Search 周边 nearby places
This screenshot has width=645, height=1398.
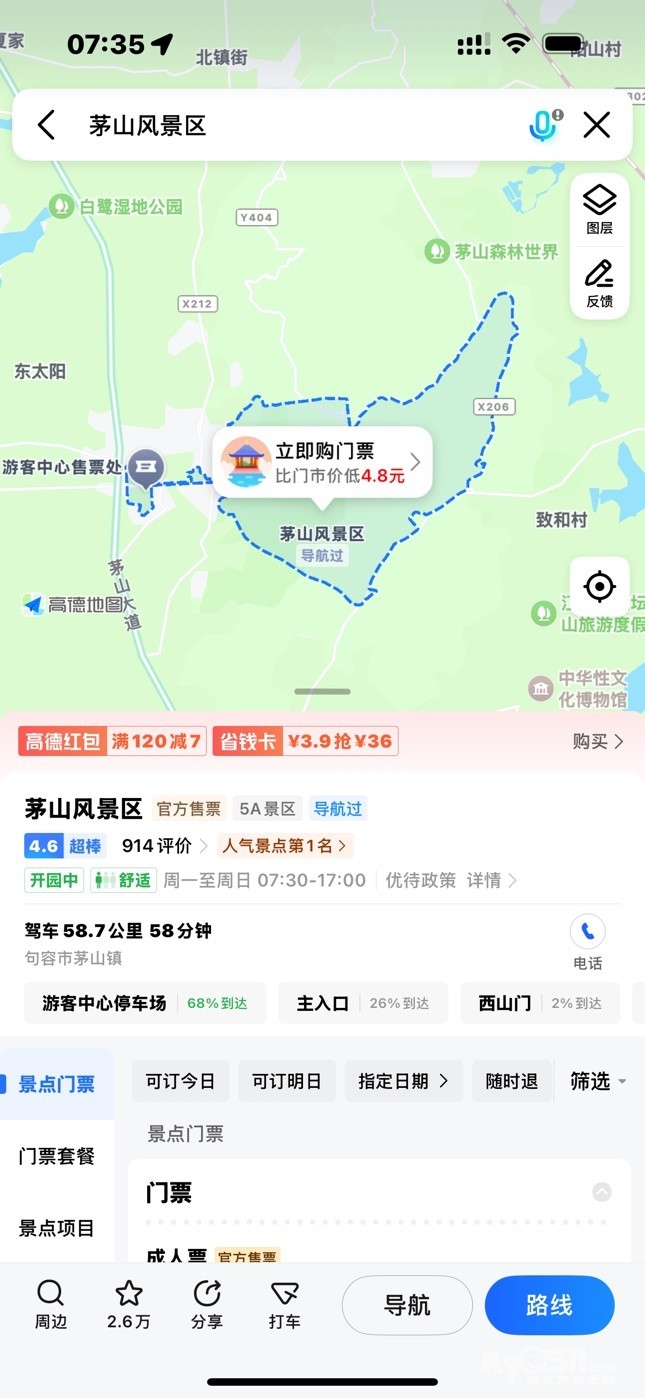point(50,1304)
